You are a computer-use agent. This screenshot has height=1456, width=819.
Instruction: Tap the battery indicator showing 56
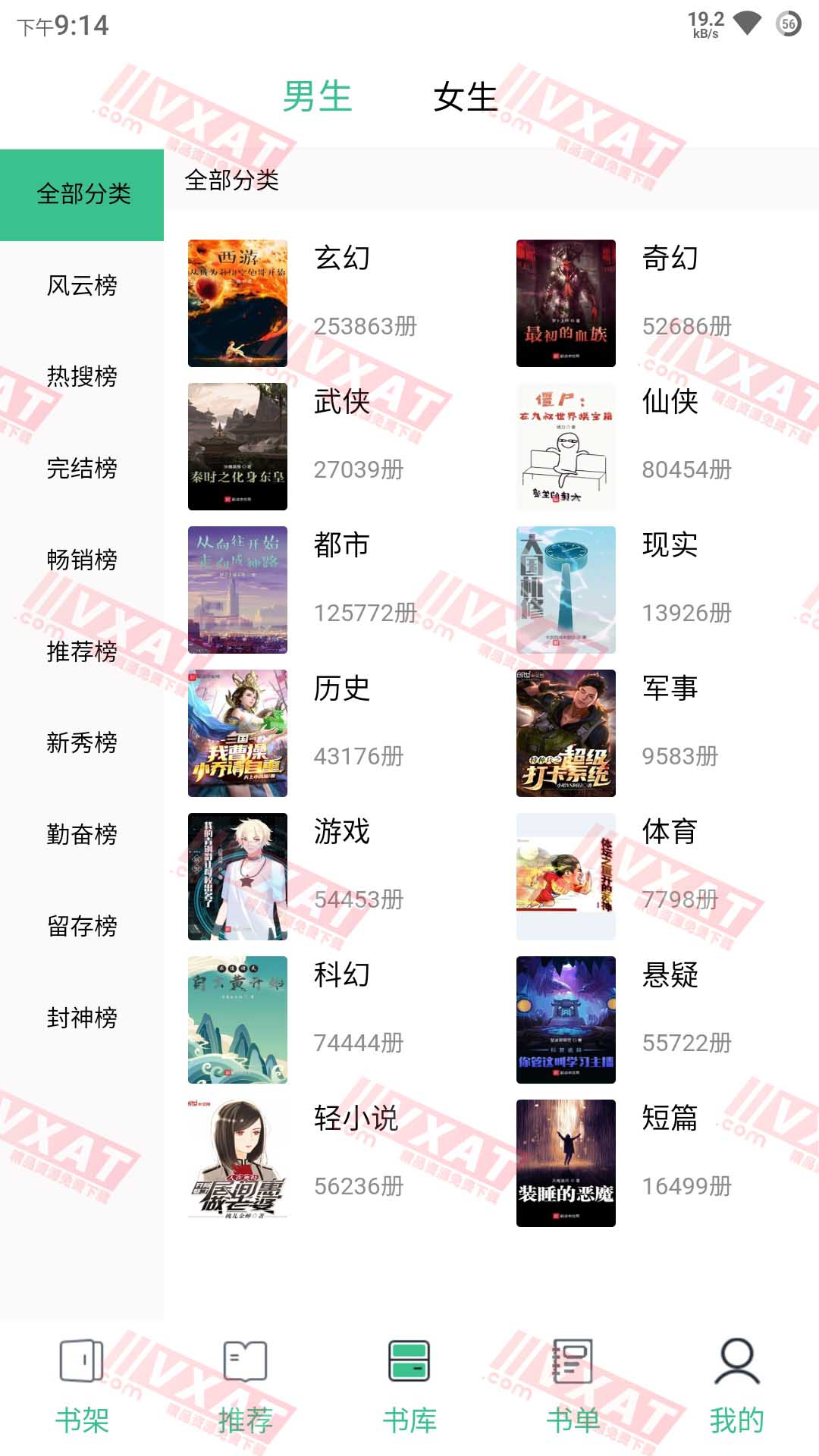(x=789, y=22)
